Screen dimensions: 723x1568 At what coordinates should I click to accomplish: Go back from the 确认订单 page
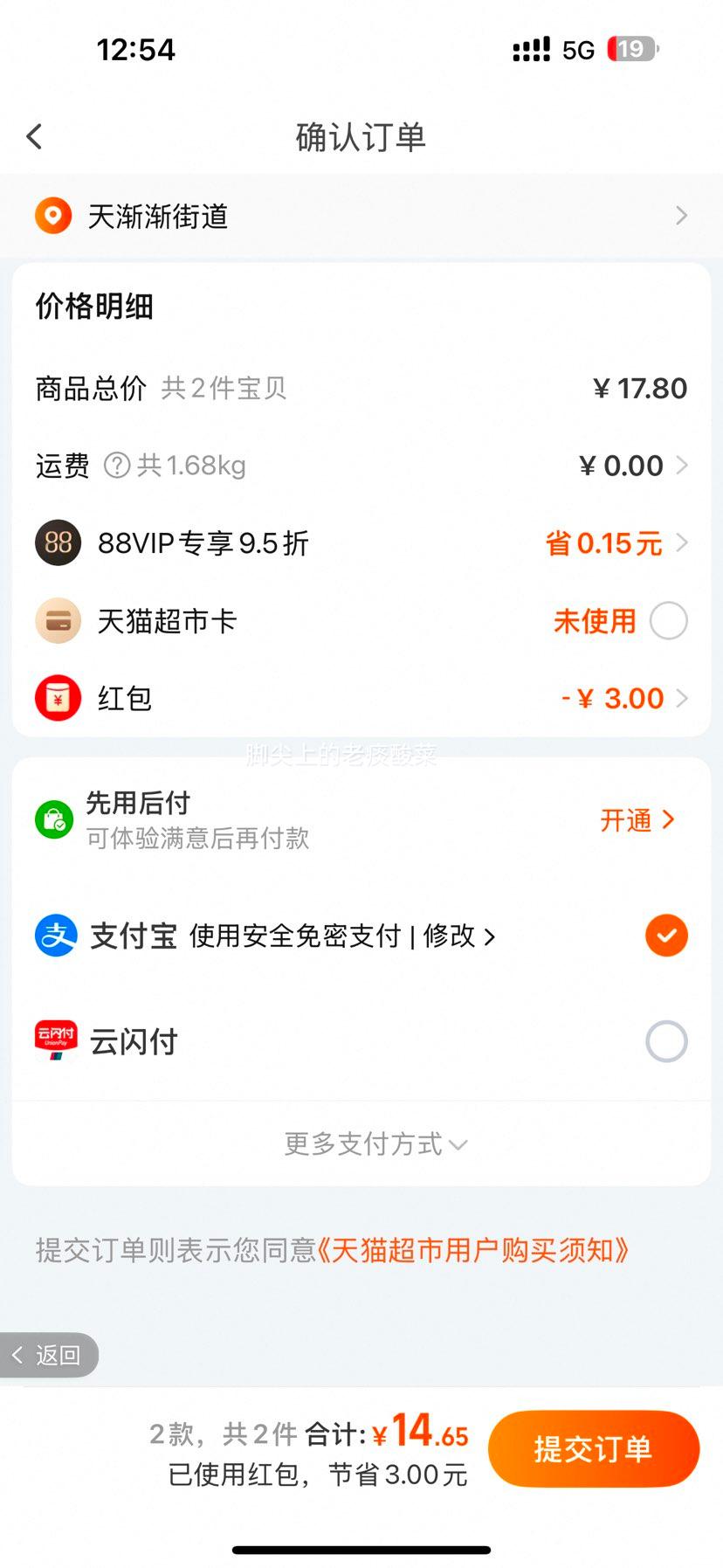coord(35,136)
